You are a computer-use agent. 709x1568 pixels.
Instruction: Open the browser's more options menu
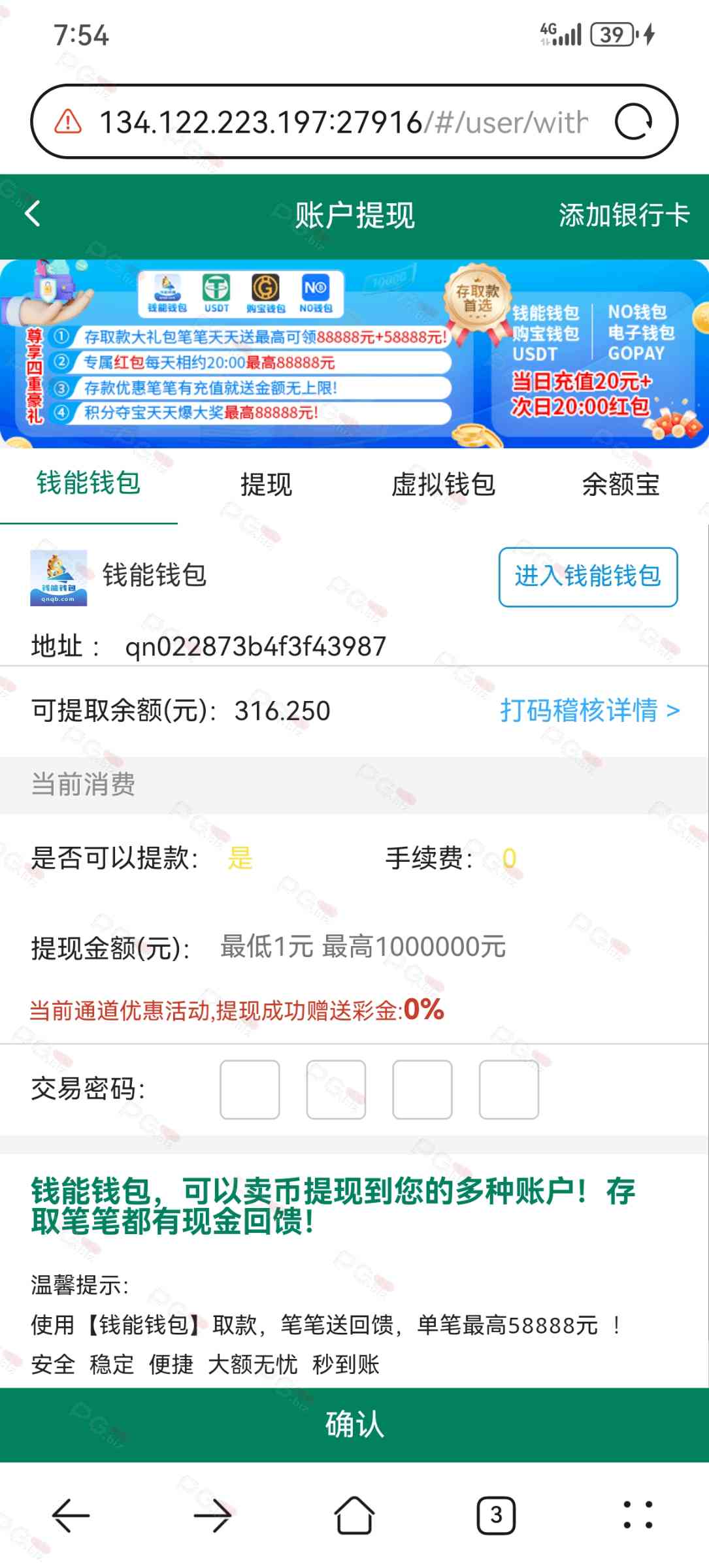637,1514
